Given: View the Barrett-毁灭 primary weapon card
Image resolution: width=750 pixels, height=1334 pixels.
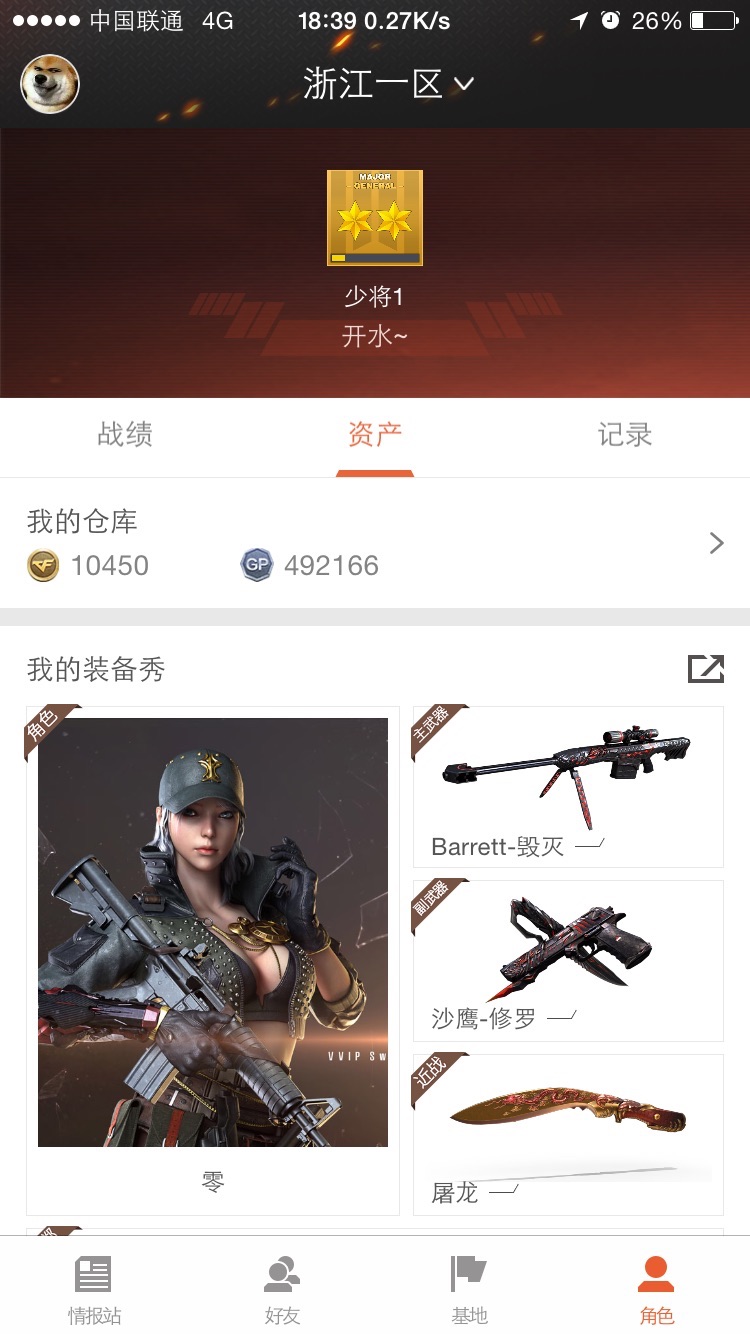Looking at the screenshot, I should [568, 786].
